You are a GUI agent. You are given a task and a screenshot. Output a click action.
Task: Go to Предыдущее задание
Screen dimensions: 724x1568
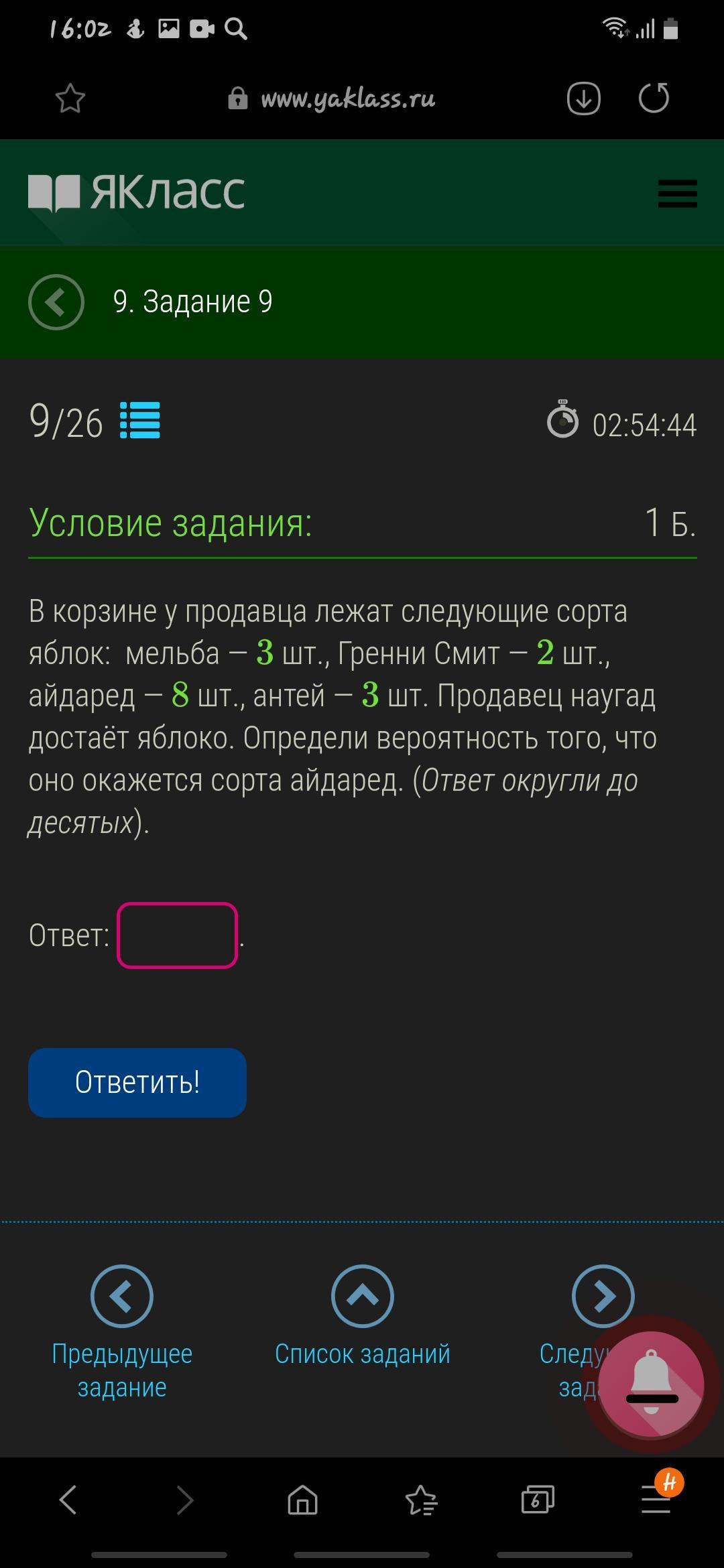[x=122, y=1296]
